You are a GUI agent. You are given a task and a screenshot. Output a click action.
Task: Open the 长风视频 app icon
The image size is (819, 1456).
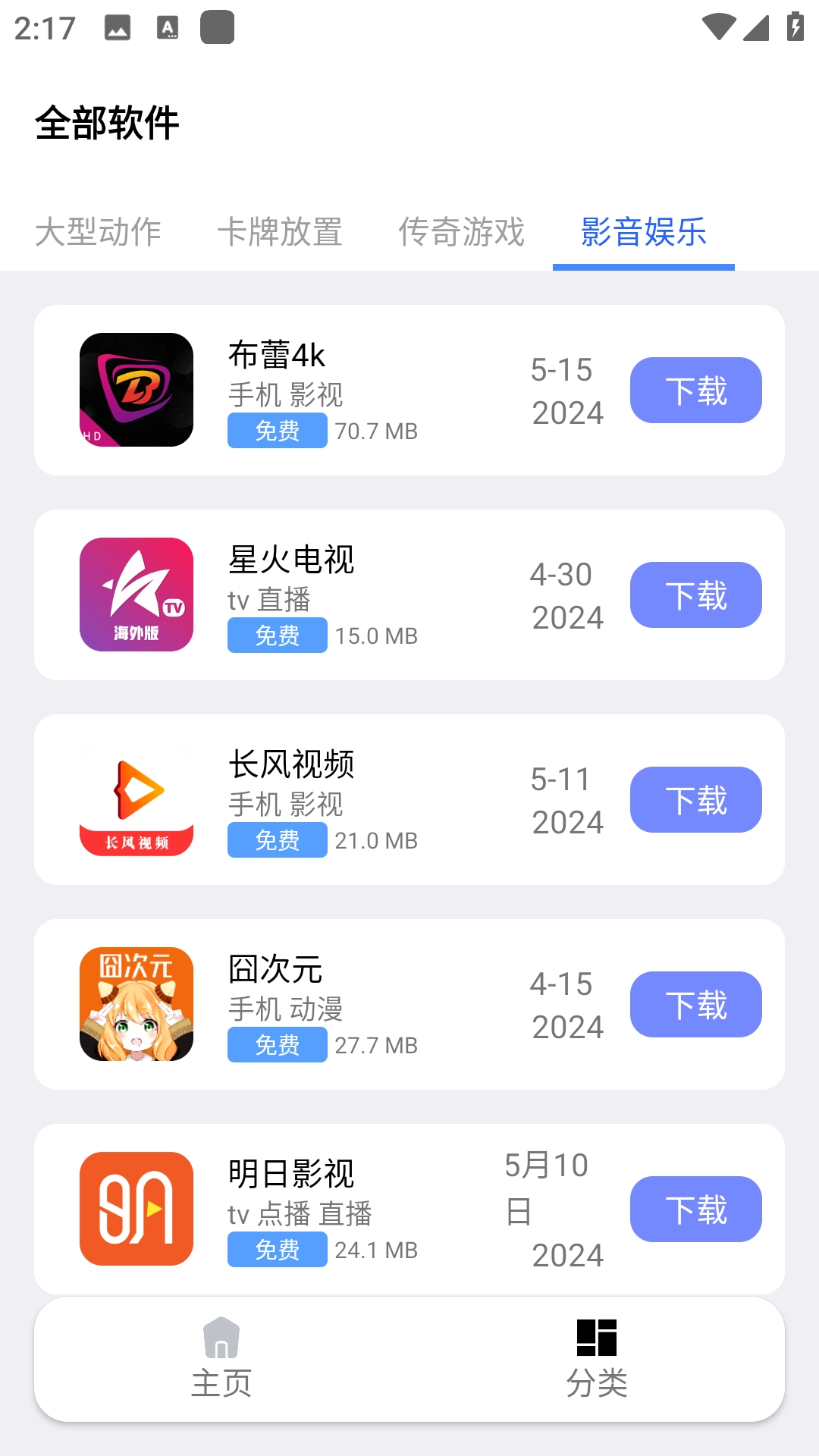click(x=136, y=799)
